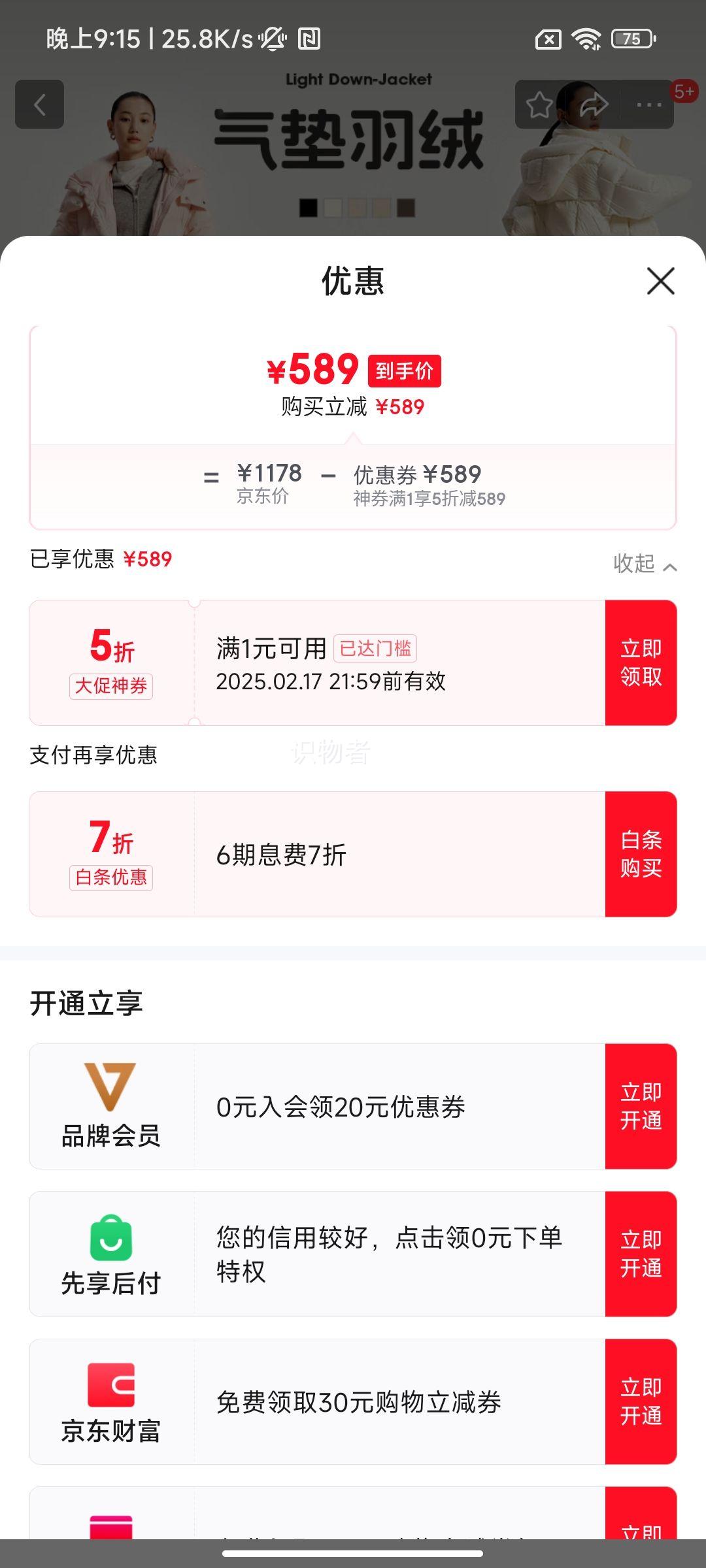Screen dimensions: 706x1568
Task: Choose 白条购买 for 6期息费7折
Action: (x=641, y=854)
